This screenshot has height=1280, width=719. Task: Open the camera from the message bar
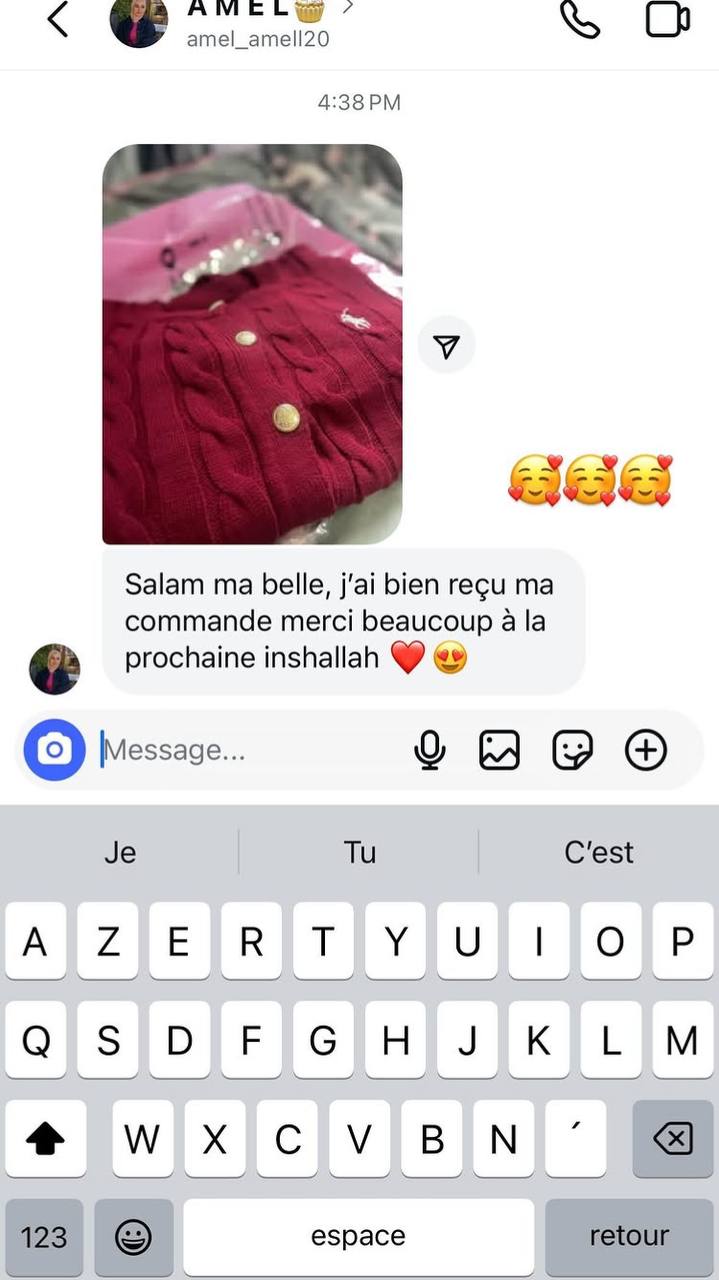tap(55, 750)
